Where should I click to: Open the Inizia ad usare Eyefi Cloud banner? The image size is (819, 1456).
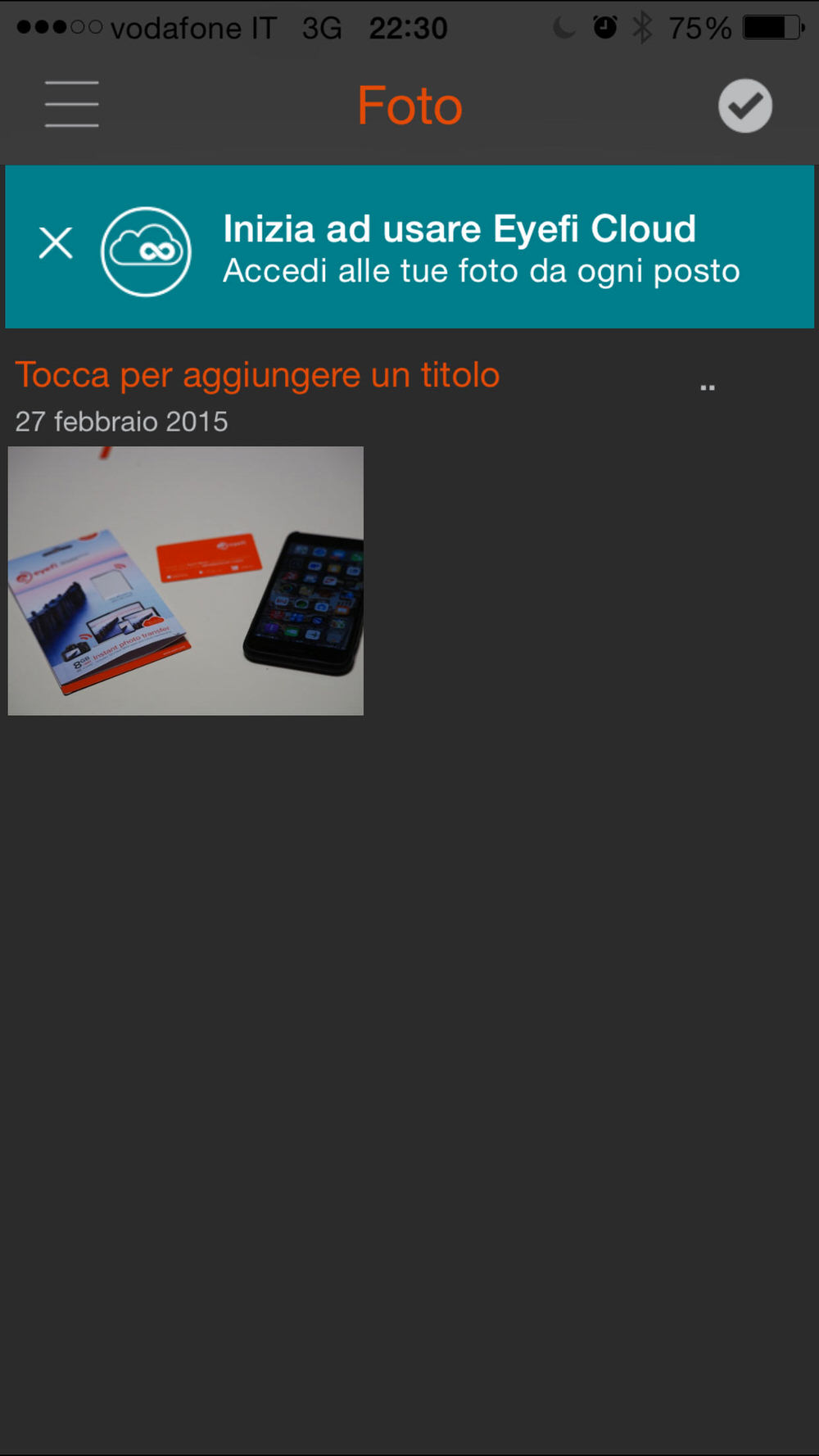[x=481, y=249]
